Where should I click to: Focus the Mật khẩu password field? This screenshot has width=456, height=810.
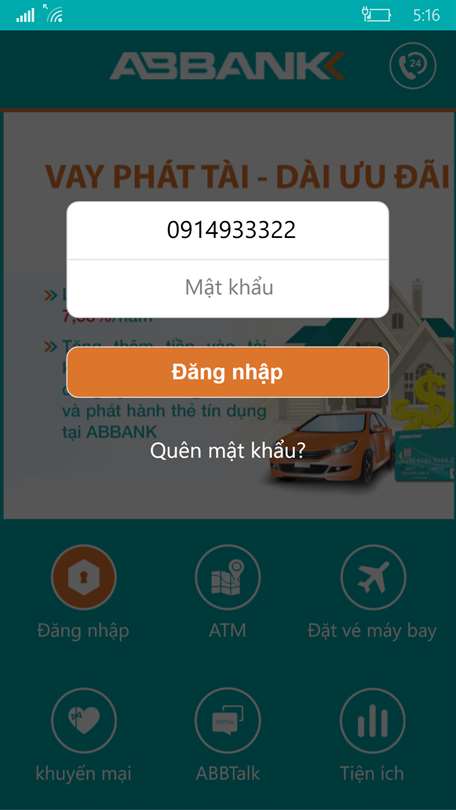click(228, 288)
